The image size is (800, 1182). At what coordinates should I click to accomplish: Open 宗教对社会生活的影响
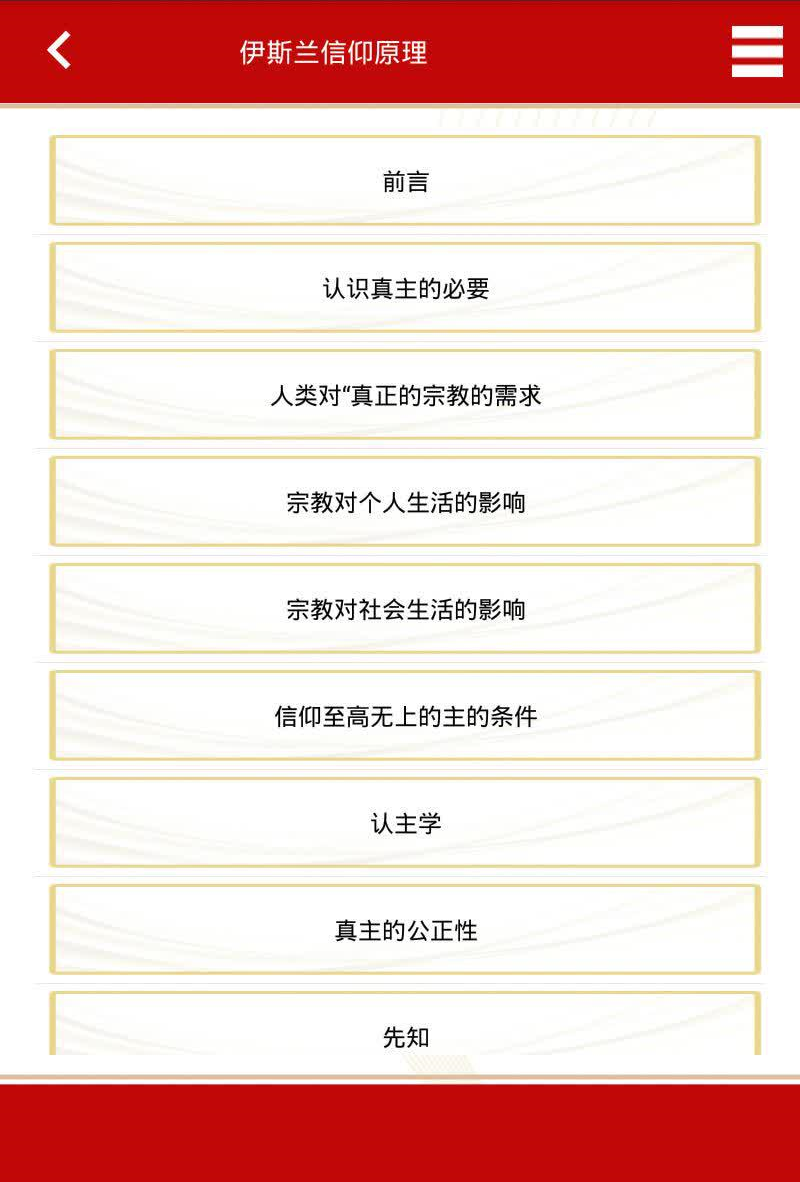point(405,609)
